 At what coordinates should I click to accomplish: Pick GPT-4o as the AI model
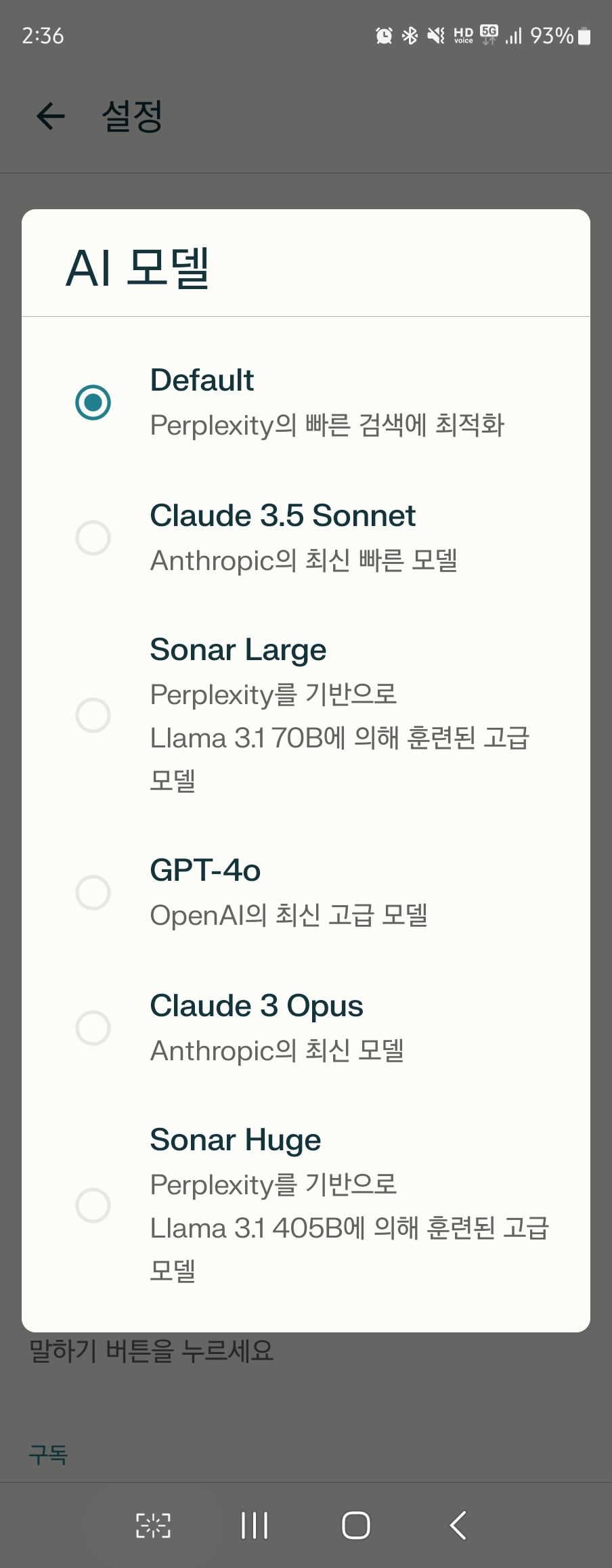pyautogui.click(x=93, y=892)
